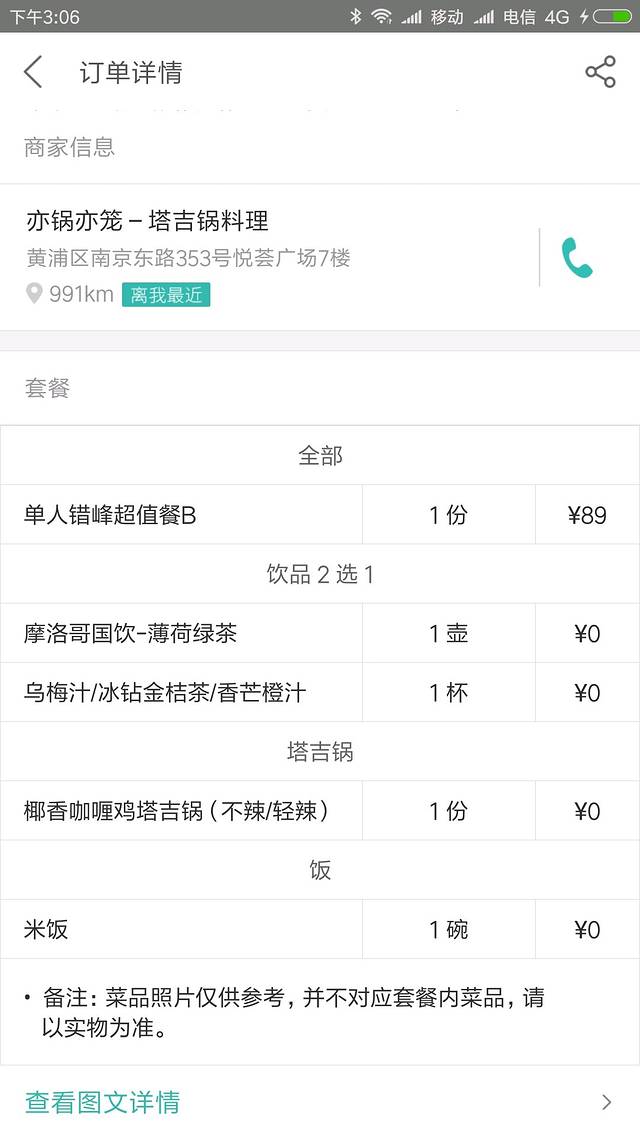Call the merchant with phone icon
This screenshot has width=640, height=1137.
(x=577, y=258)
